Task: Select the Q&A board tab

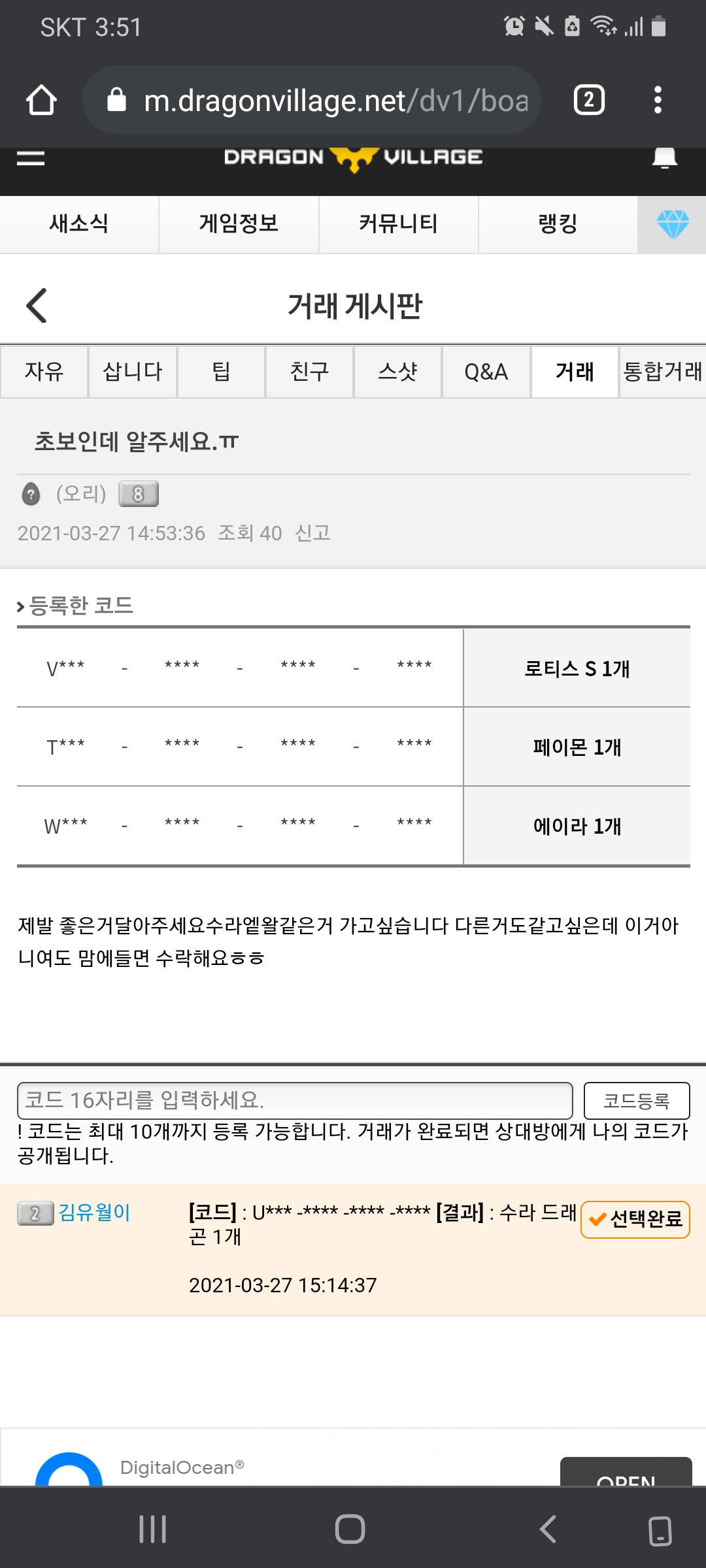Action: (486, 372)
